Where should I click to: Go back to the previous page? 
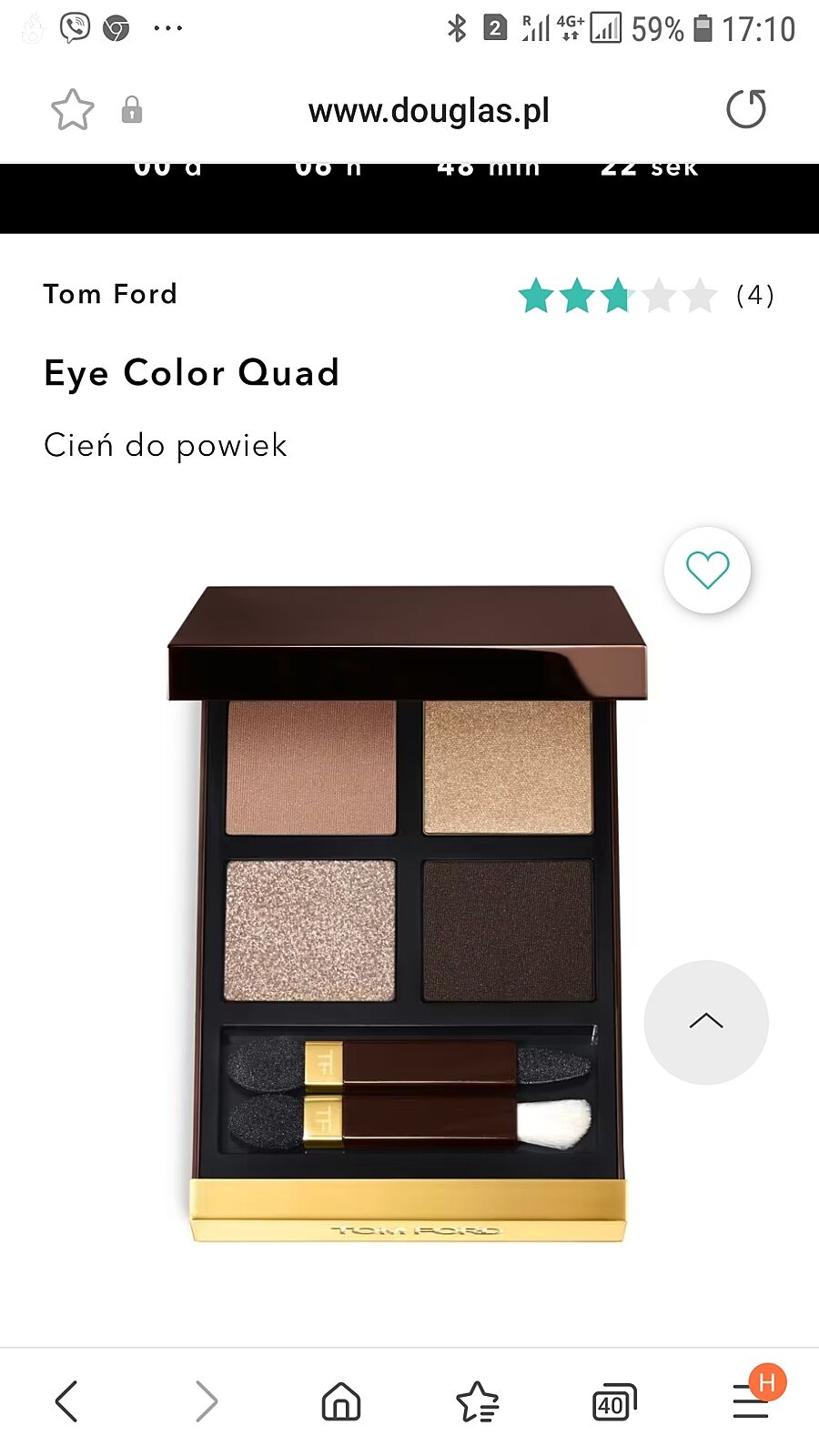(x=67, y=1400)
